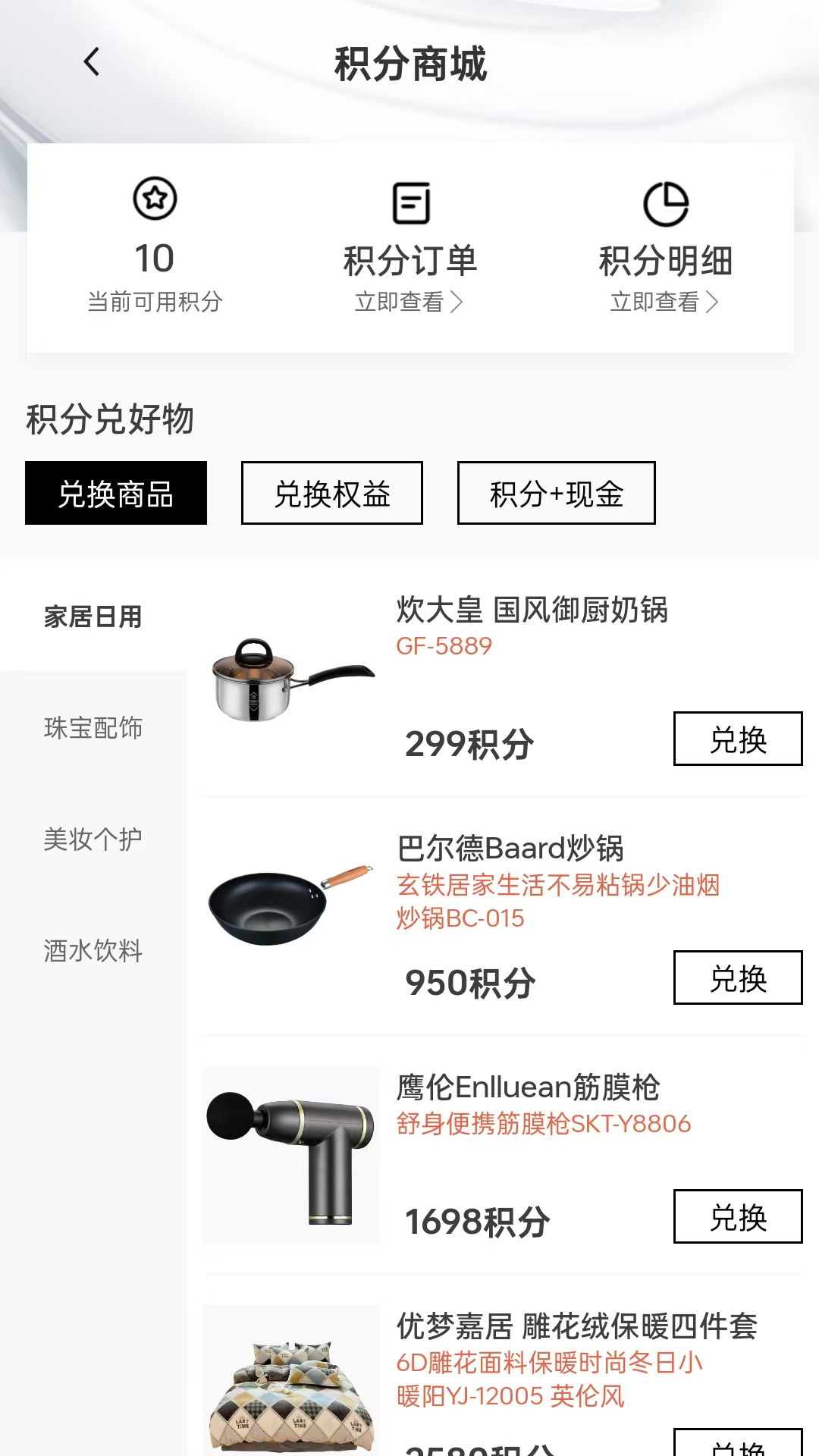The width and height of the screenshot is (819, 1456).
Task: Click the star points balance icon
Action: click(x=155, y=201)
